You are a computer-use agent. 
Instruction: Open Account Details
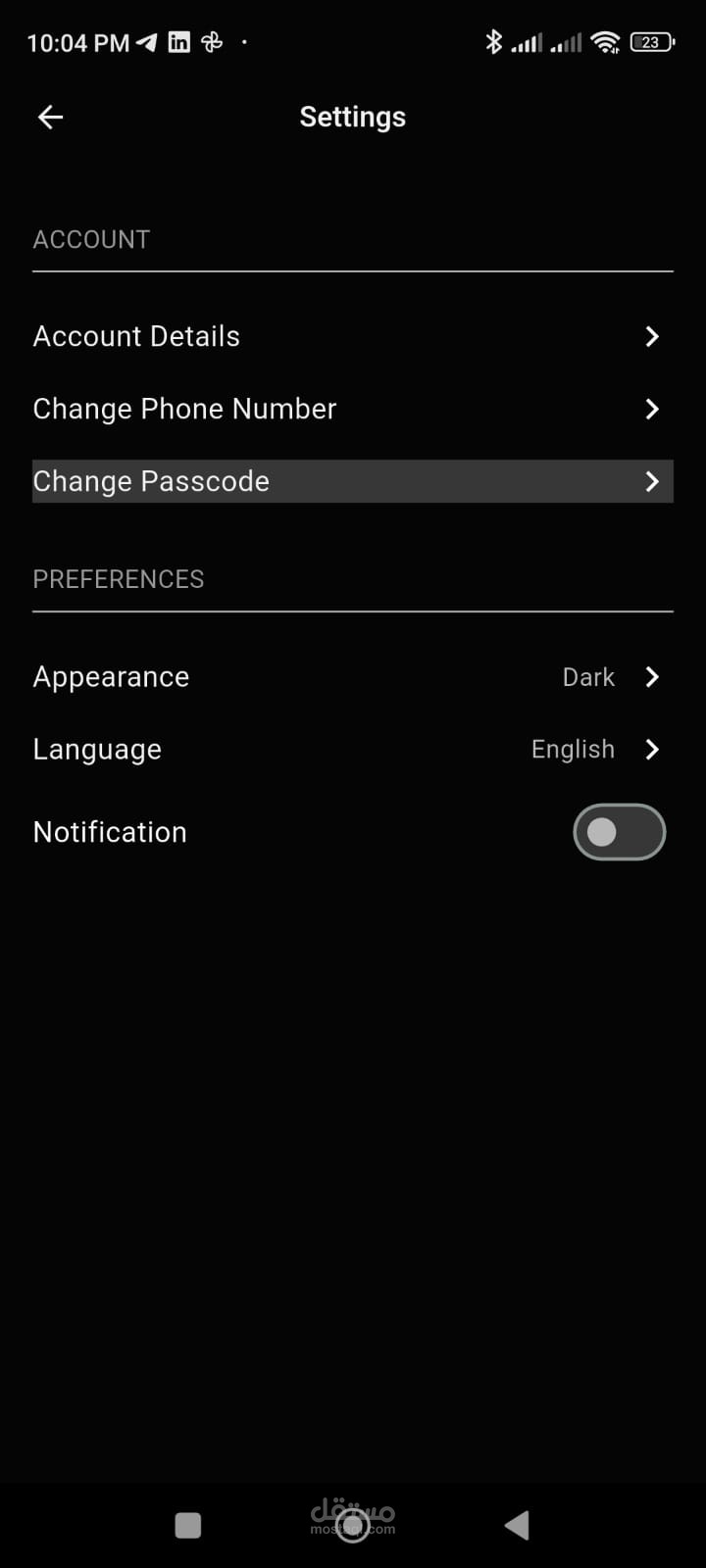click(x=353, y=336)
